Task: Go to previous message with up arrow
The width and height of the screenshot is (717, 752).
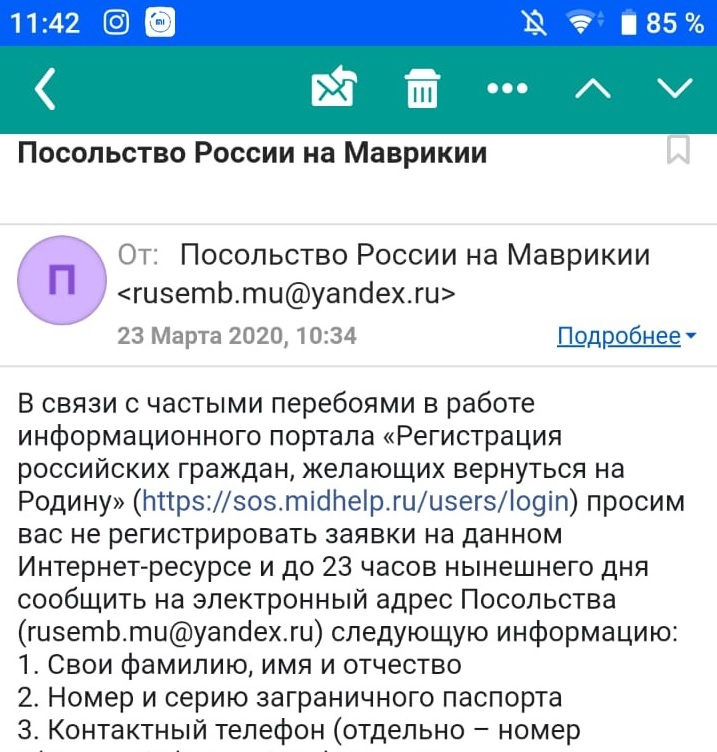Action: point(593,89)
